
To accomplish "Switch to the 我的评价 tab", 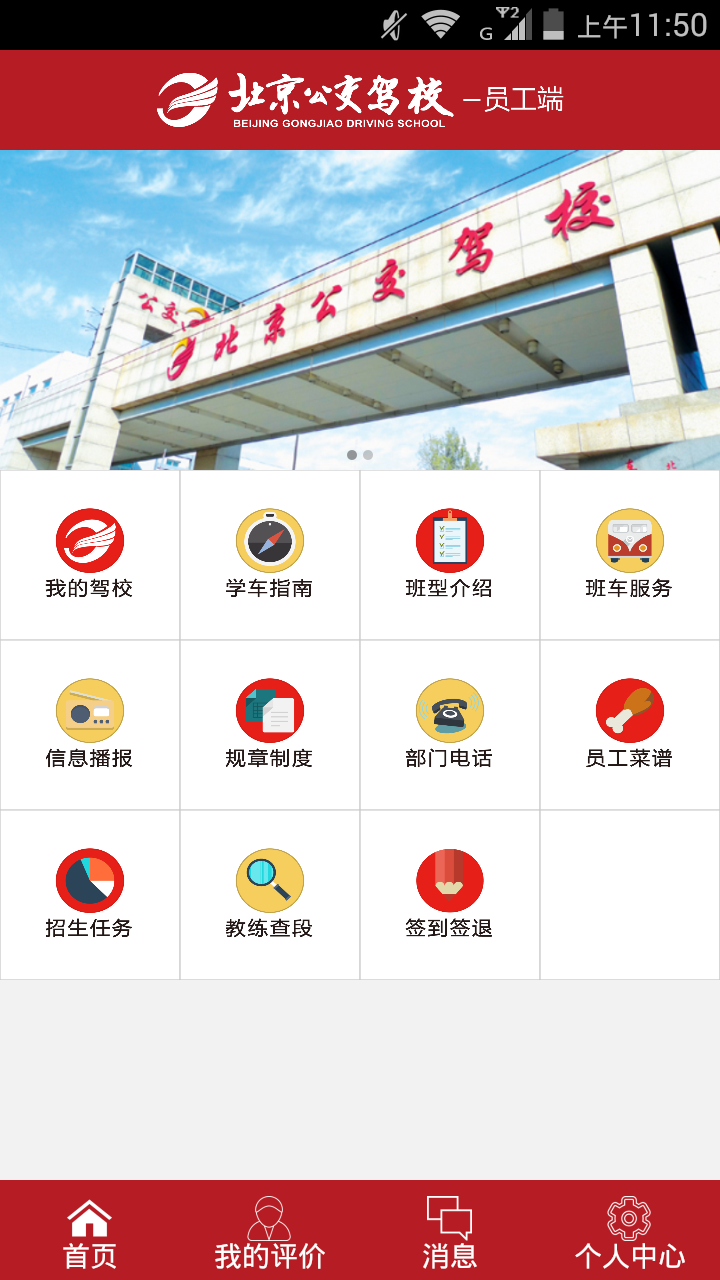I will click(x=269, y=1228).
